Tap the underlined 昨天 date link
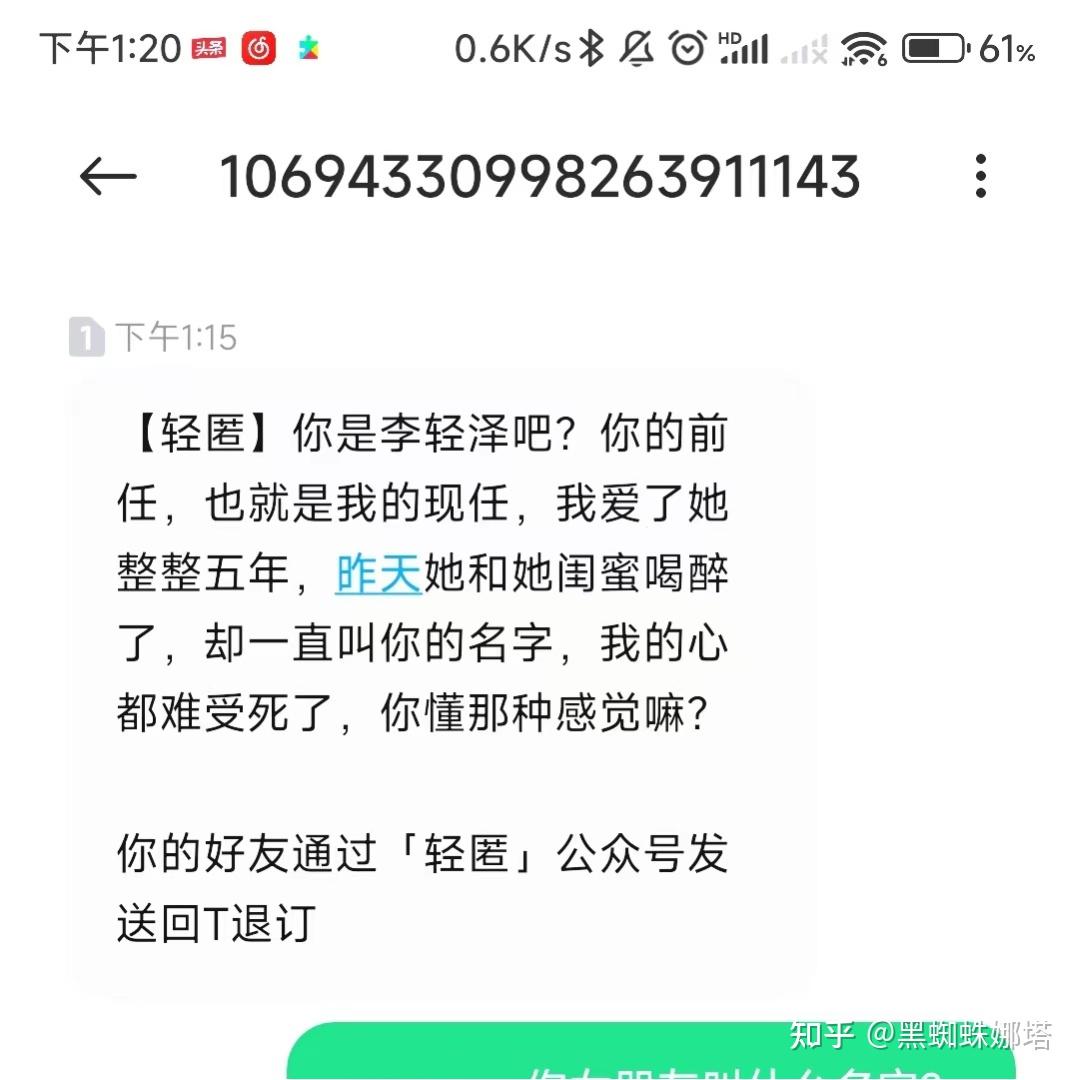Screen dimensions: 1080x1080 pyautogui.click(x=377, y=575)
